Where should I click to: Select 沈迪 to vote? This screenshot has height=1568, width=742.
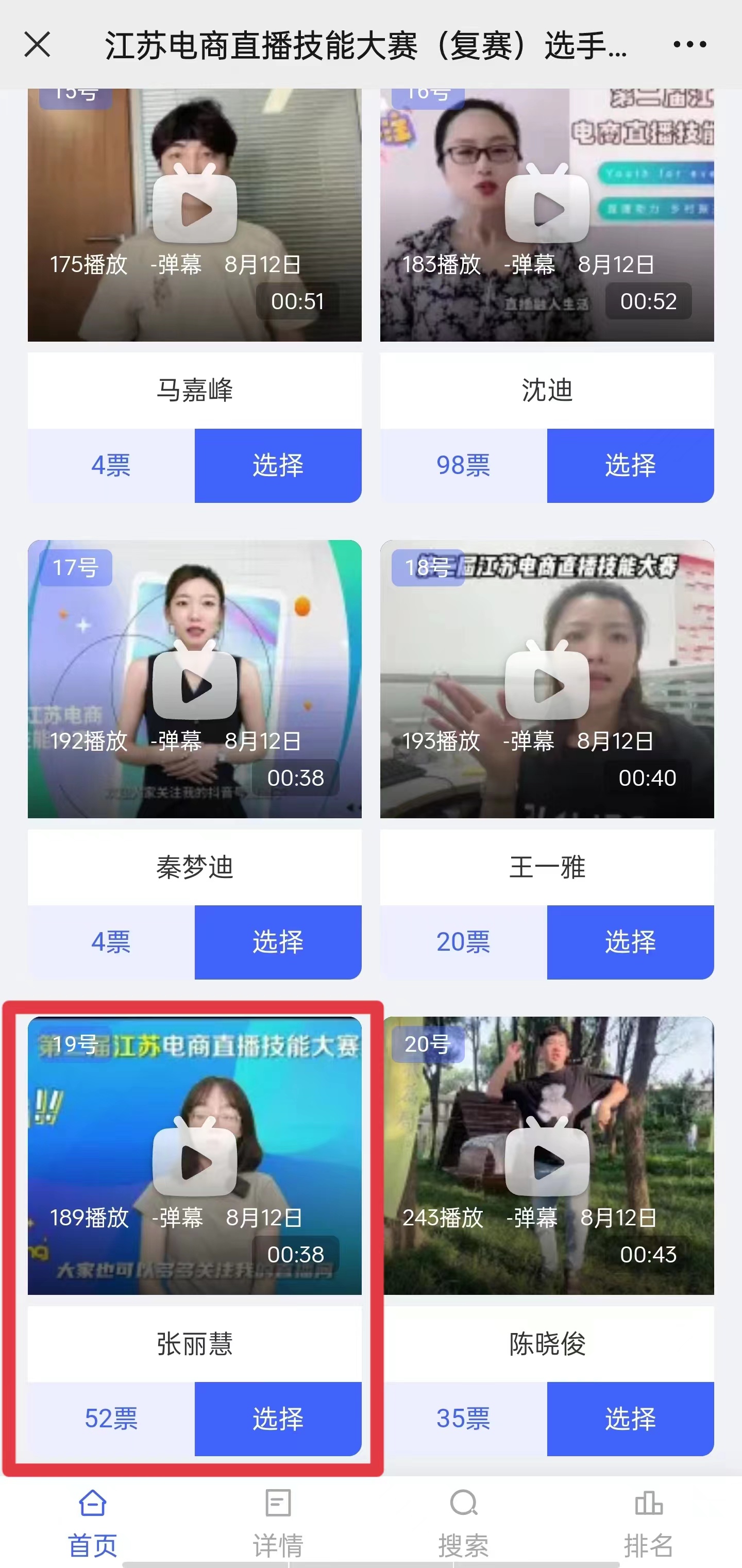point(630,466)
